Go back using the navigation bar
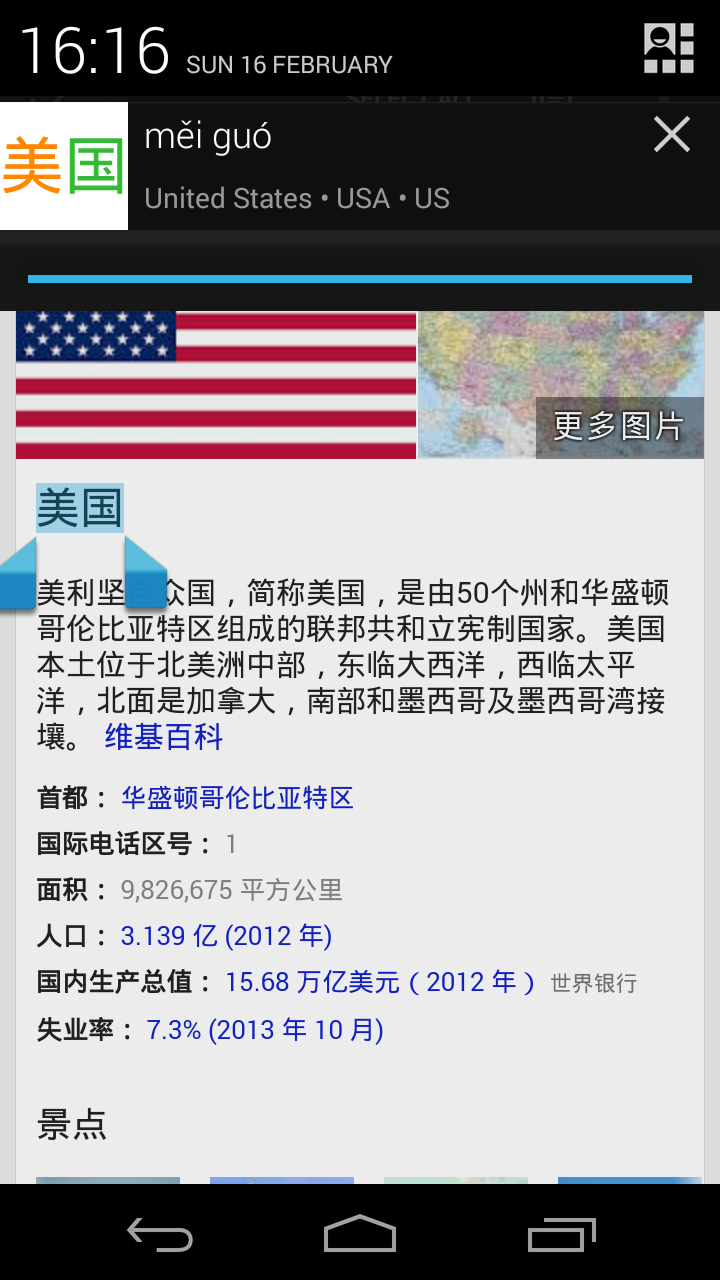The height and width of the screenshot is (1280, 720). [x=160, y=1234]
